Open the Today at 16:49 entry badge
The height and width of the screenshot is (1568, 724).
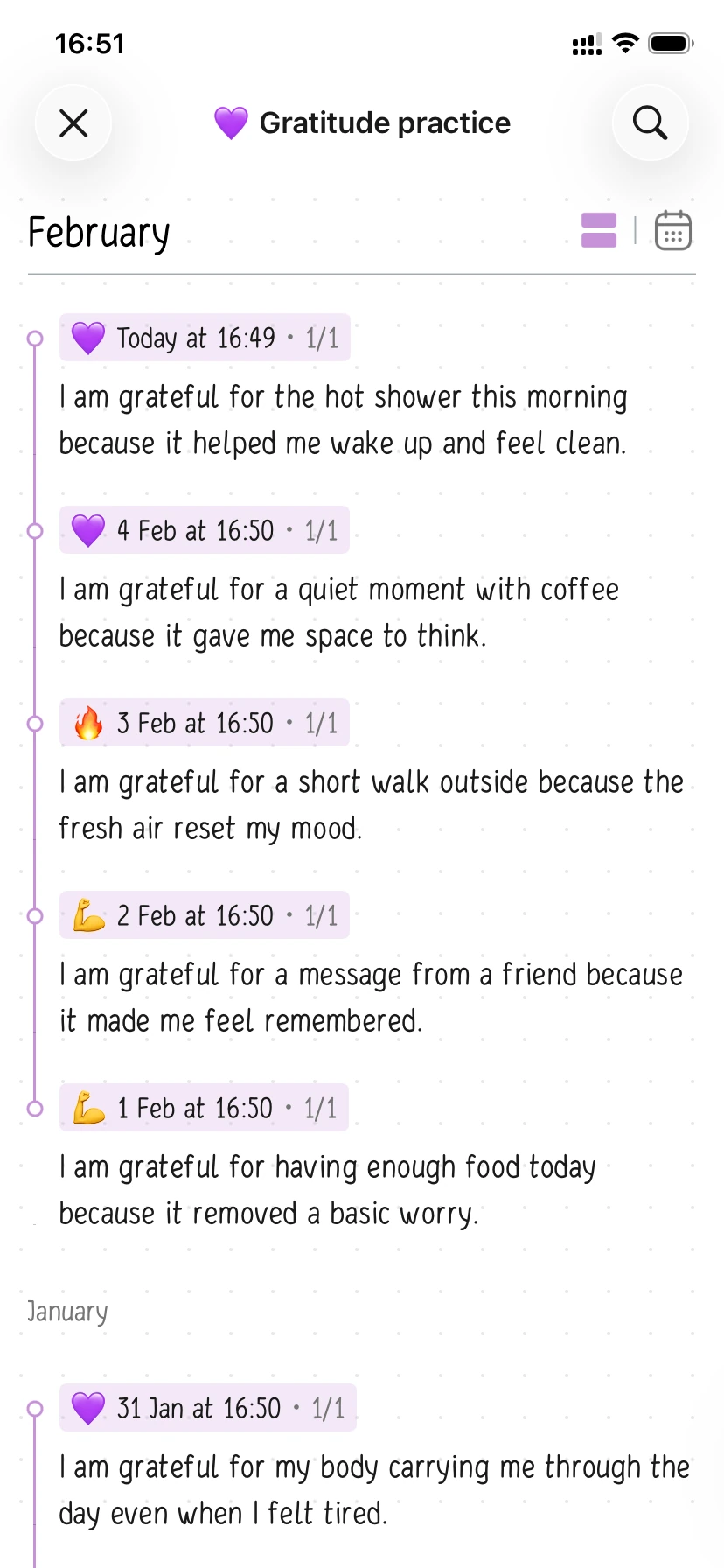click(204, 338)
